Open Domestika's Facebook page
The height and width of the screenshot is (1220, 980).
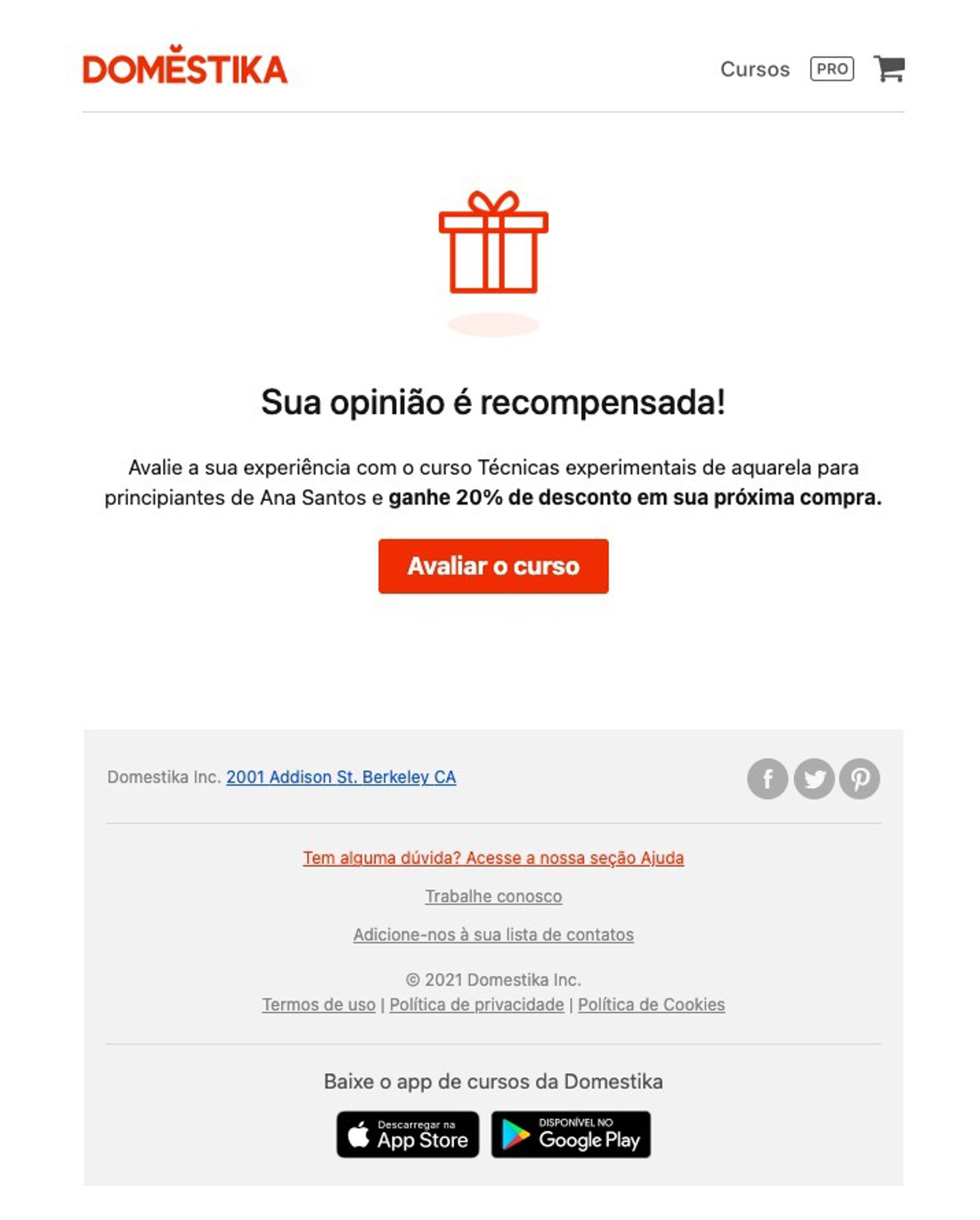[767, 778]
